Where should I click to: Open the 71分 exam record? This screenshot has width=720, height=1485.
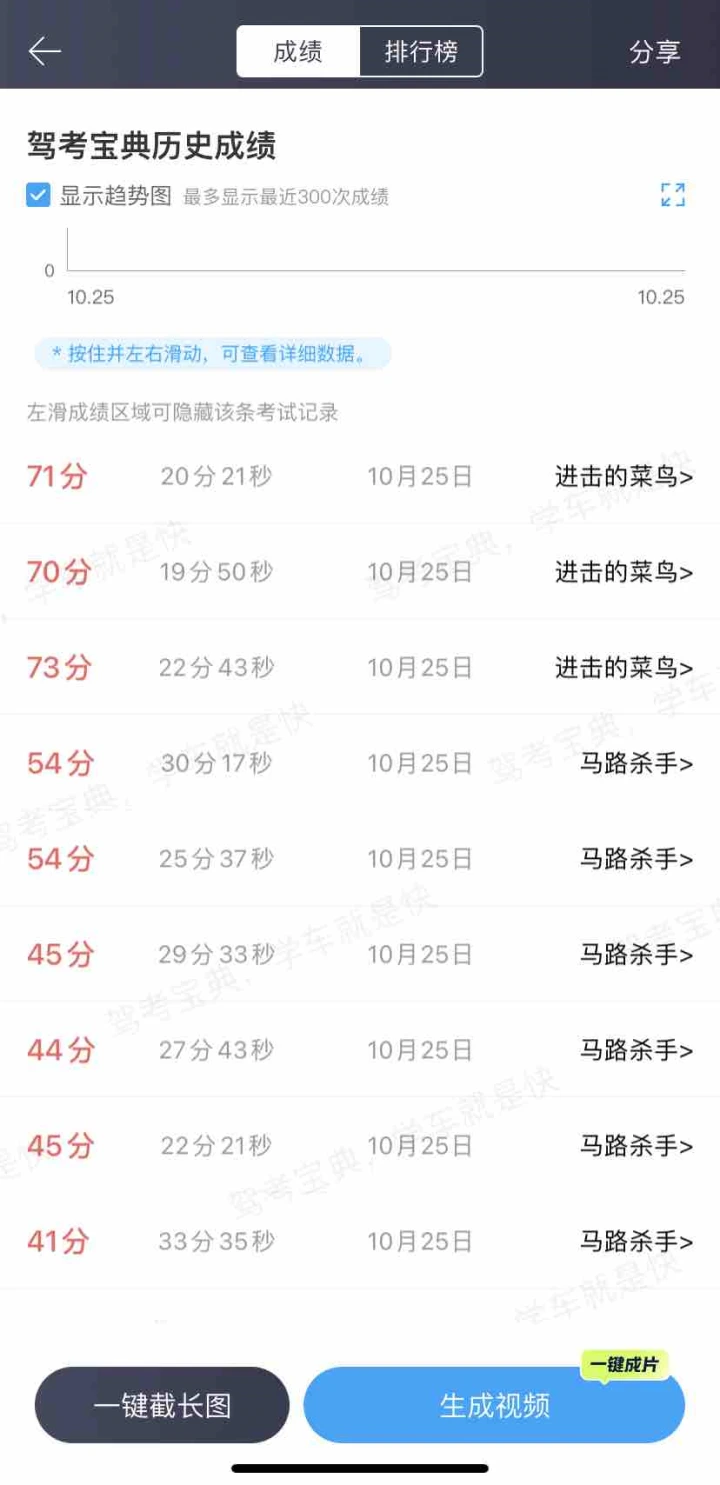click(360, 476)
